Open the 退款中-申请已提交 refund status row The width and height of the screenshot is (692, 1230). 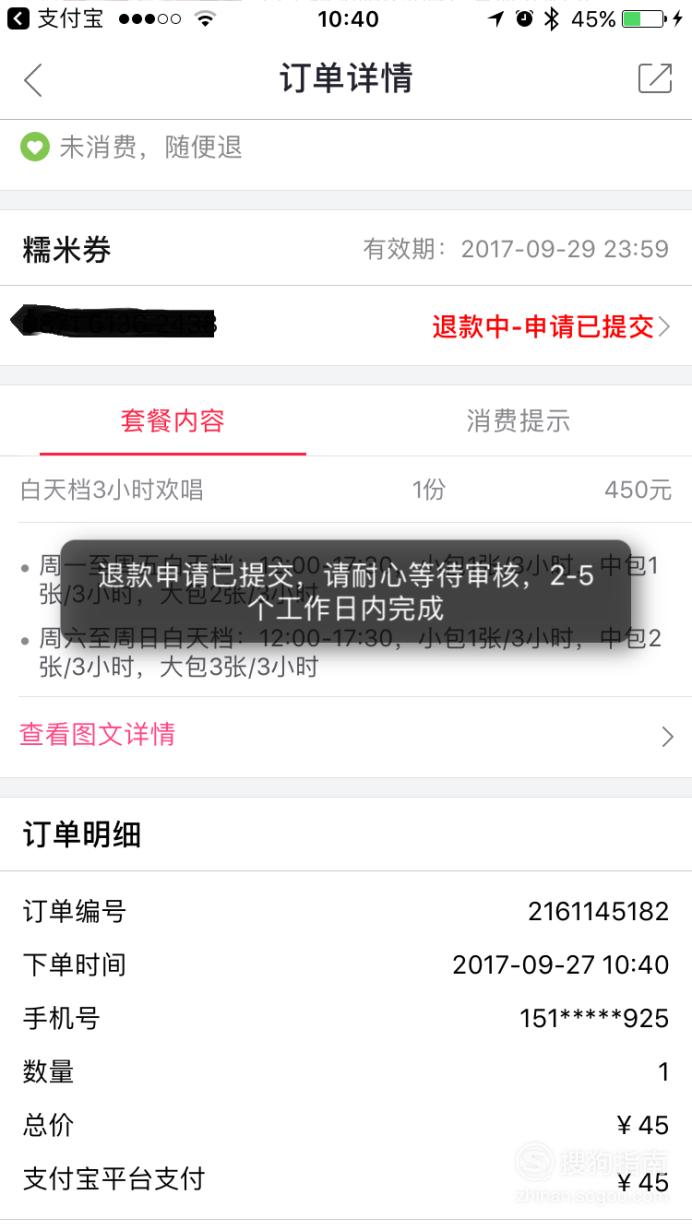[x=346, y=325]
